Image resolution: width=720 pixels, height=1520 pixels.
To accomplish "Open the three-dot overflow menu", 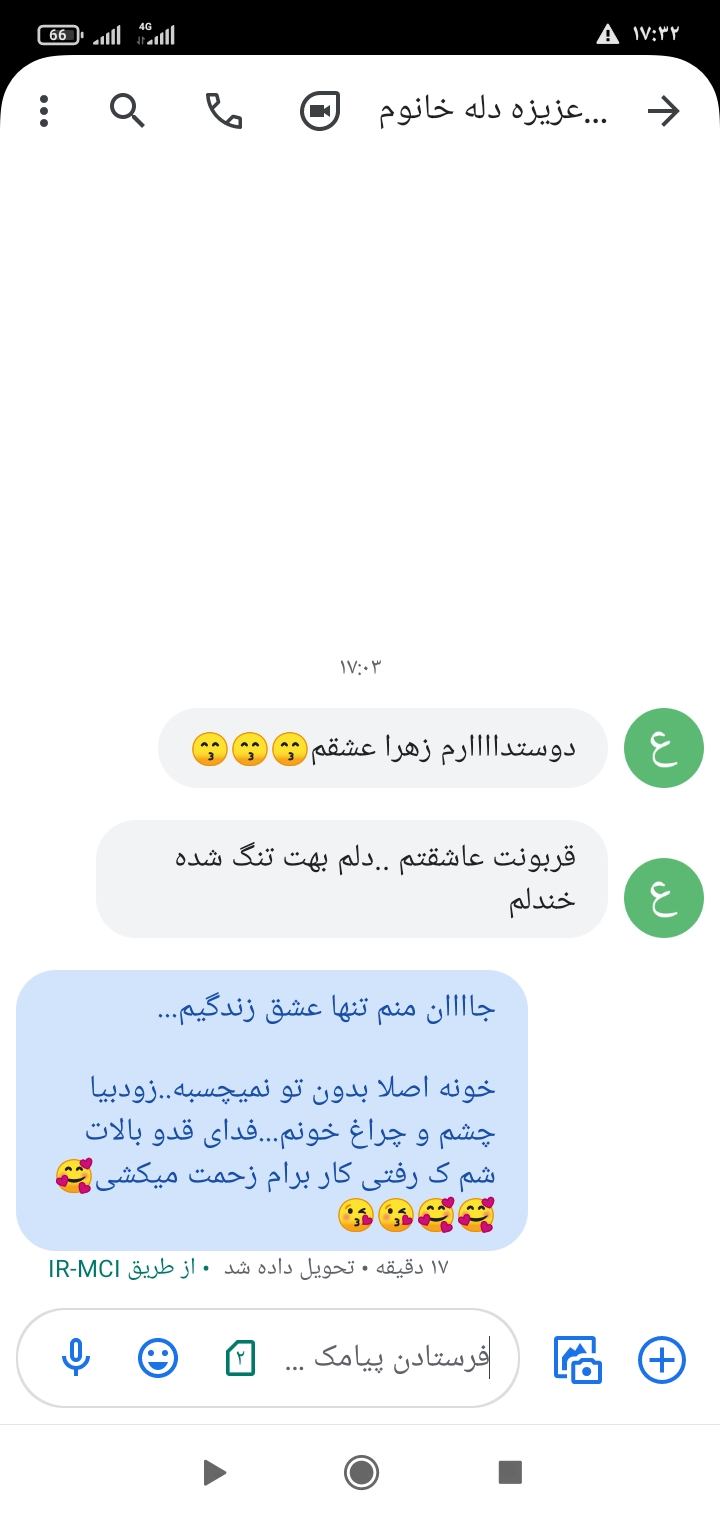I will [x=44, y=111].
